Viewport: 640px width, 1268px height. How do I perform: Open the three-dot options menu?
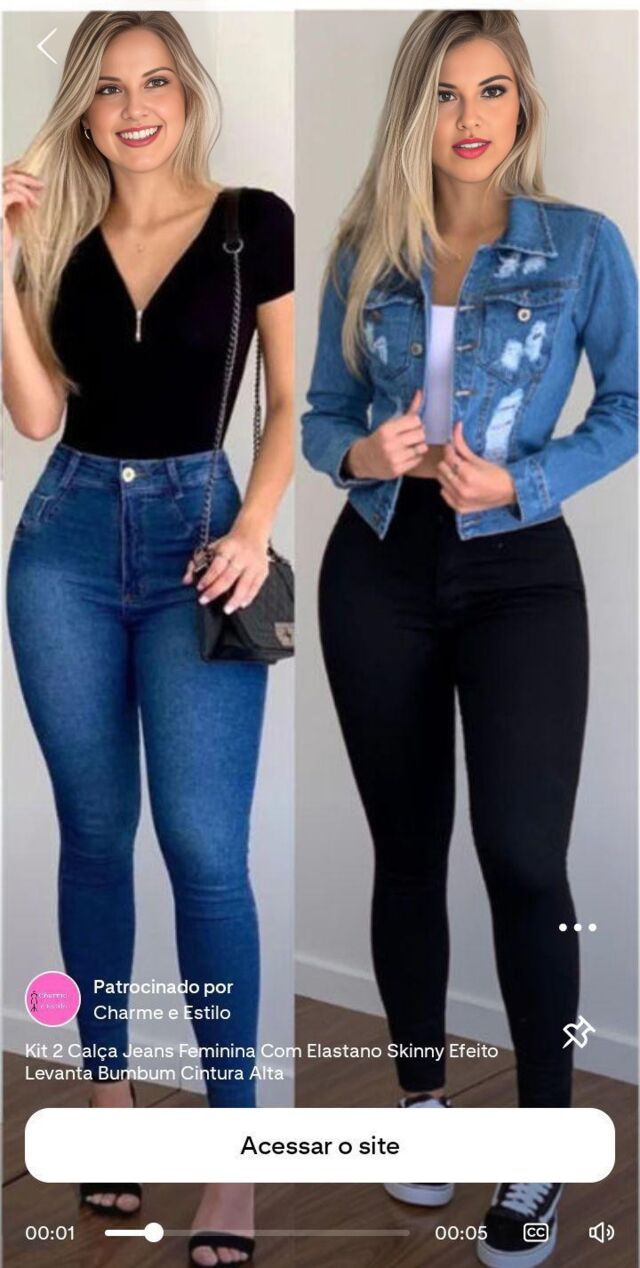577,927
